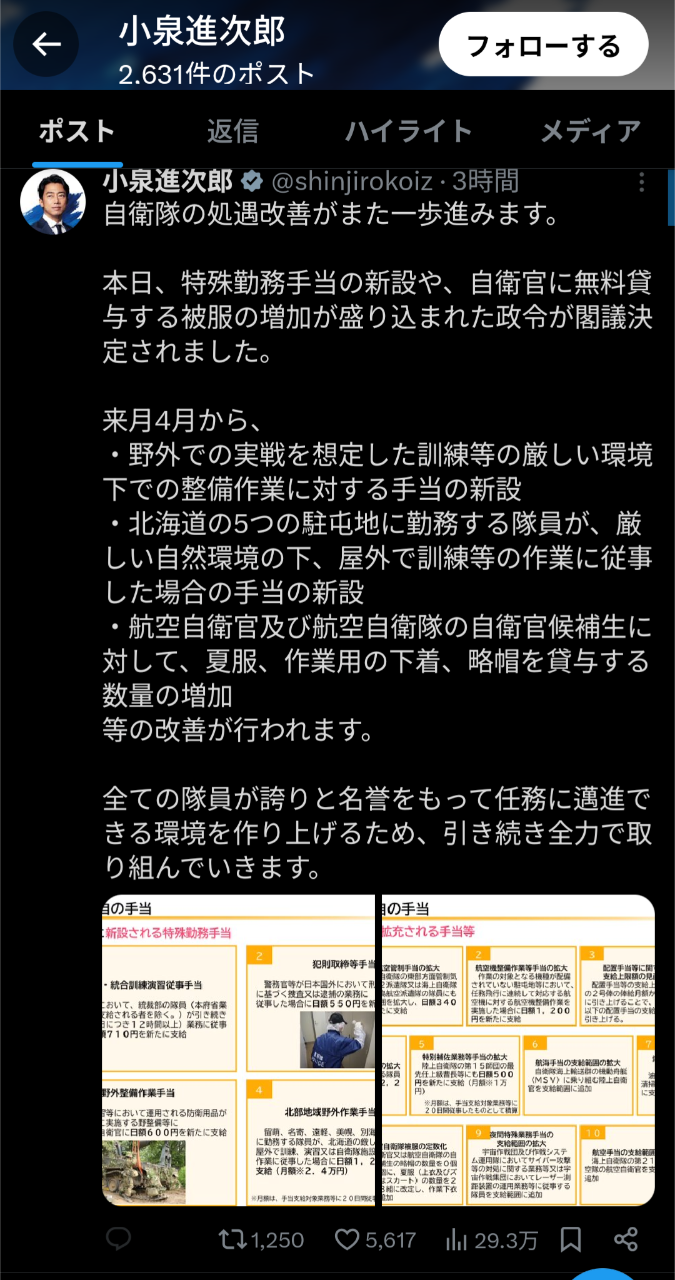
Task: Tap the フォローする button
Action: [x=543, y=46]
